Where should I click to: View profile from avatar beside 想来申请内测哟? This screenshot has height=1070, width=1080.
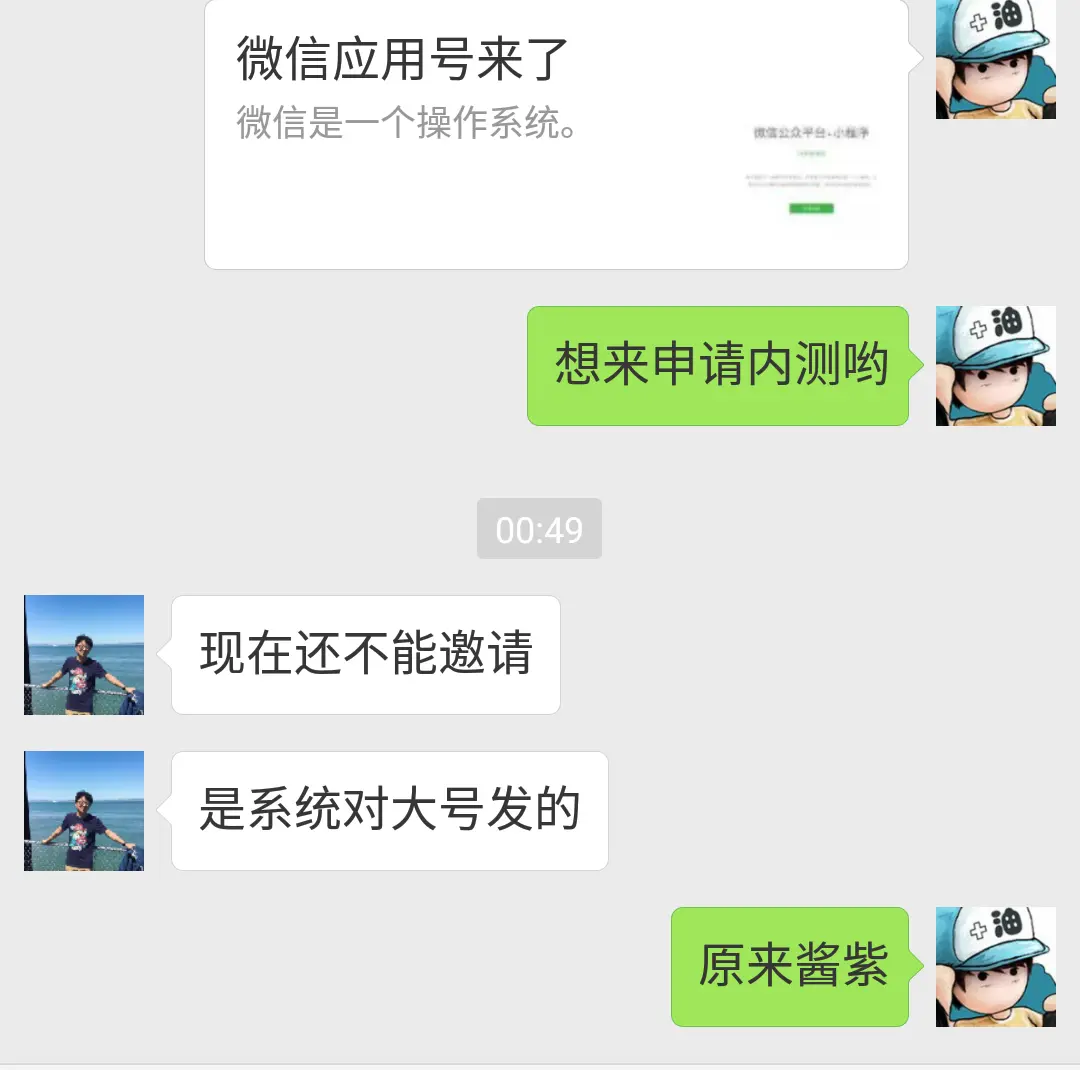tap(995, 366)
